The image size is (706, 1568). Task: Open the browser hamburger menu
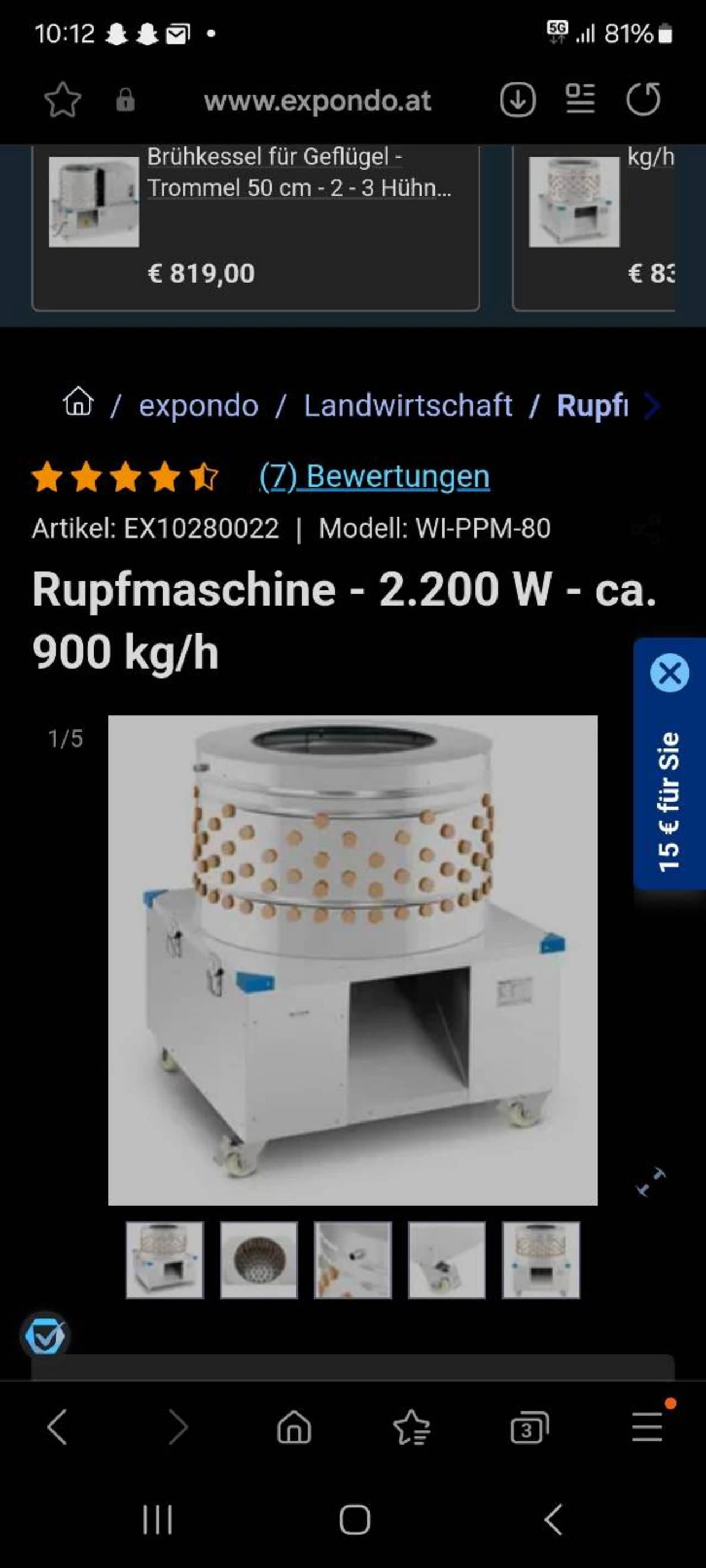[647, 1426]
